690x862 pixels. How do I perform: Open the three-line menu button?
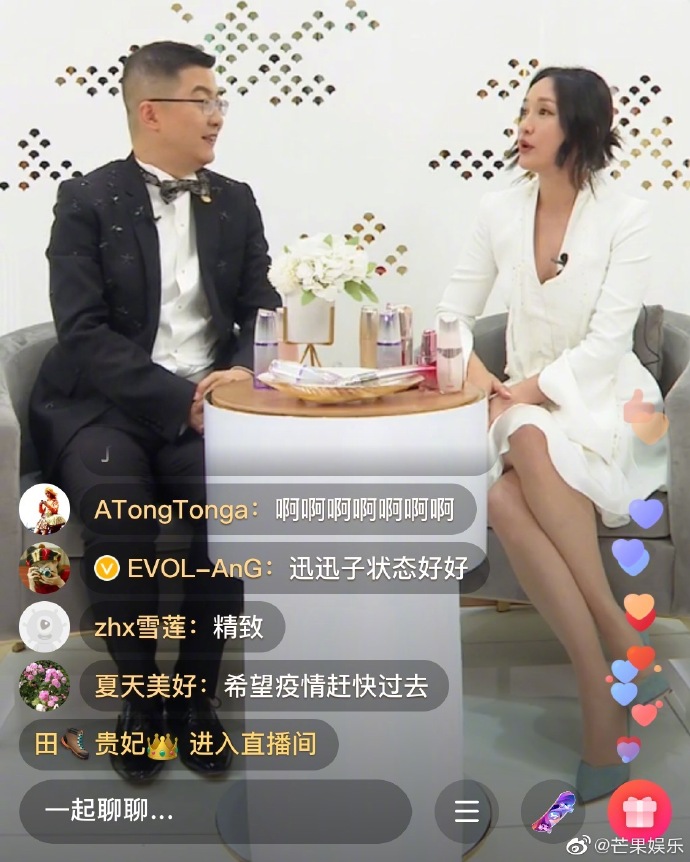(466, 811)
